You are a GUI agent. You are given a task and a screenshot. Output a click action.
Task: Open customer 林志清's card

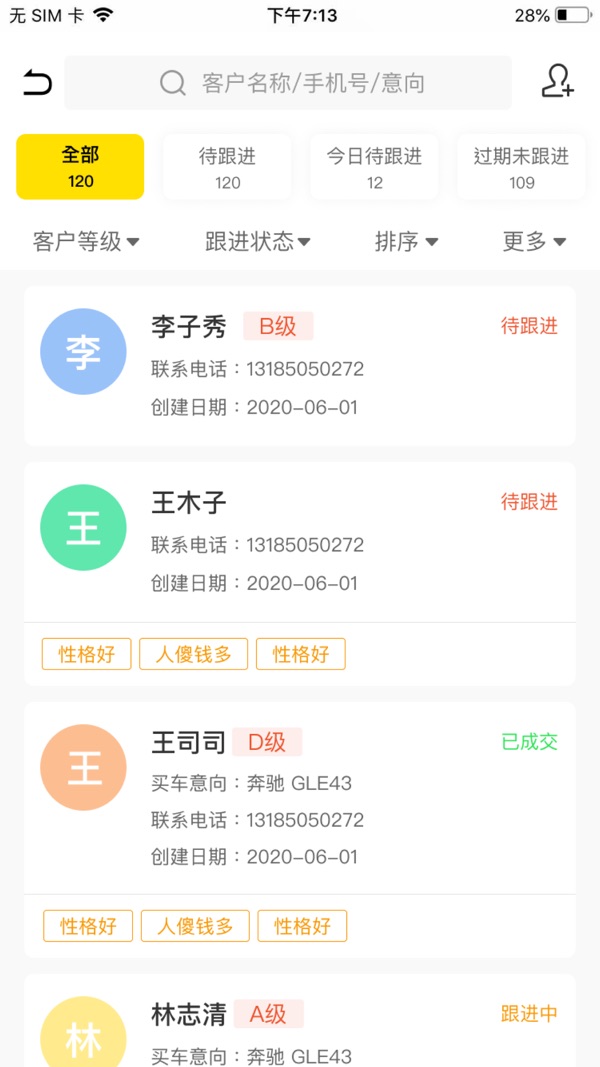pyautogui.click(x=300, y=1020)
